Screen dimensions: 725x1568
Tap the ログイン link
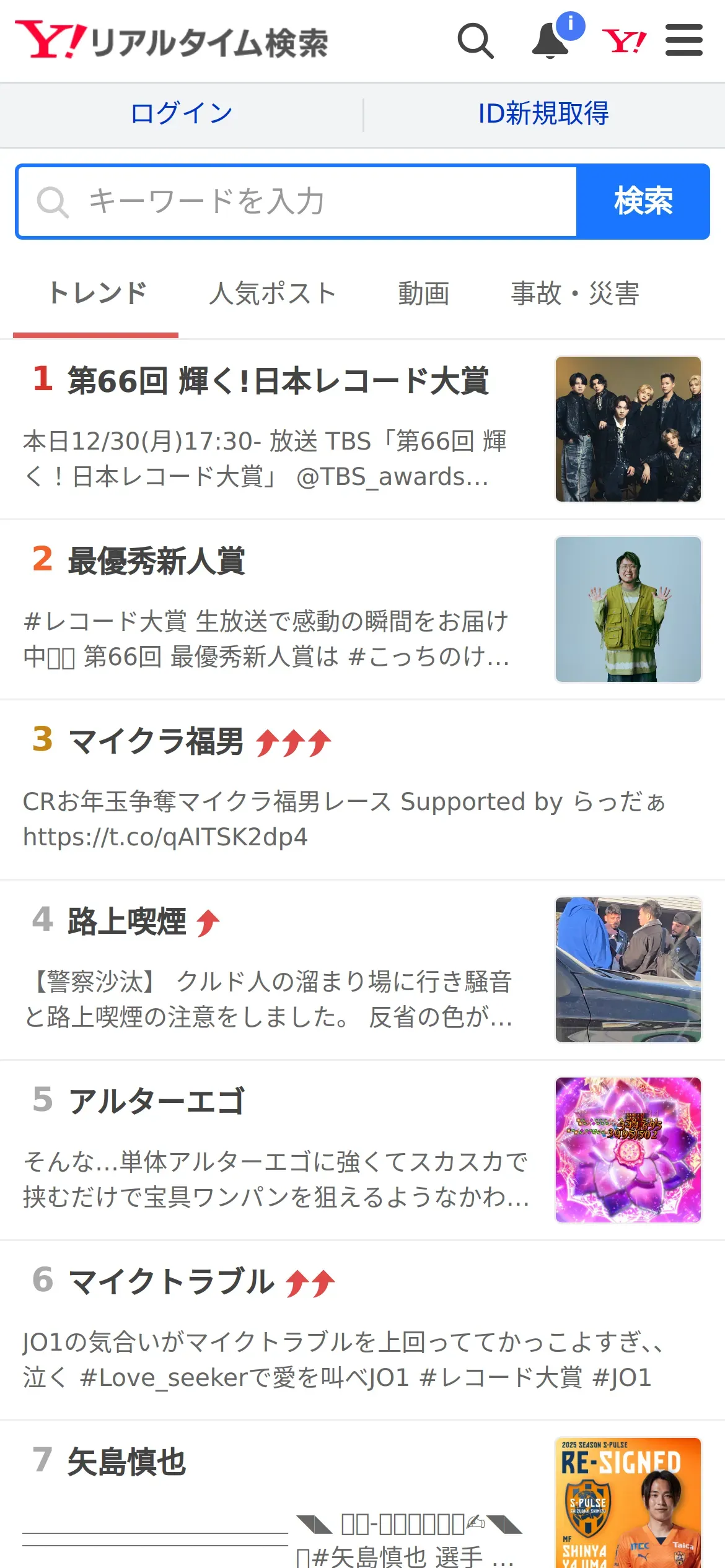(x=182, y=114)
